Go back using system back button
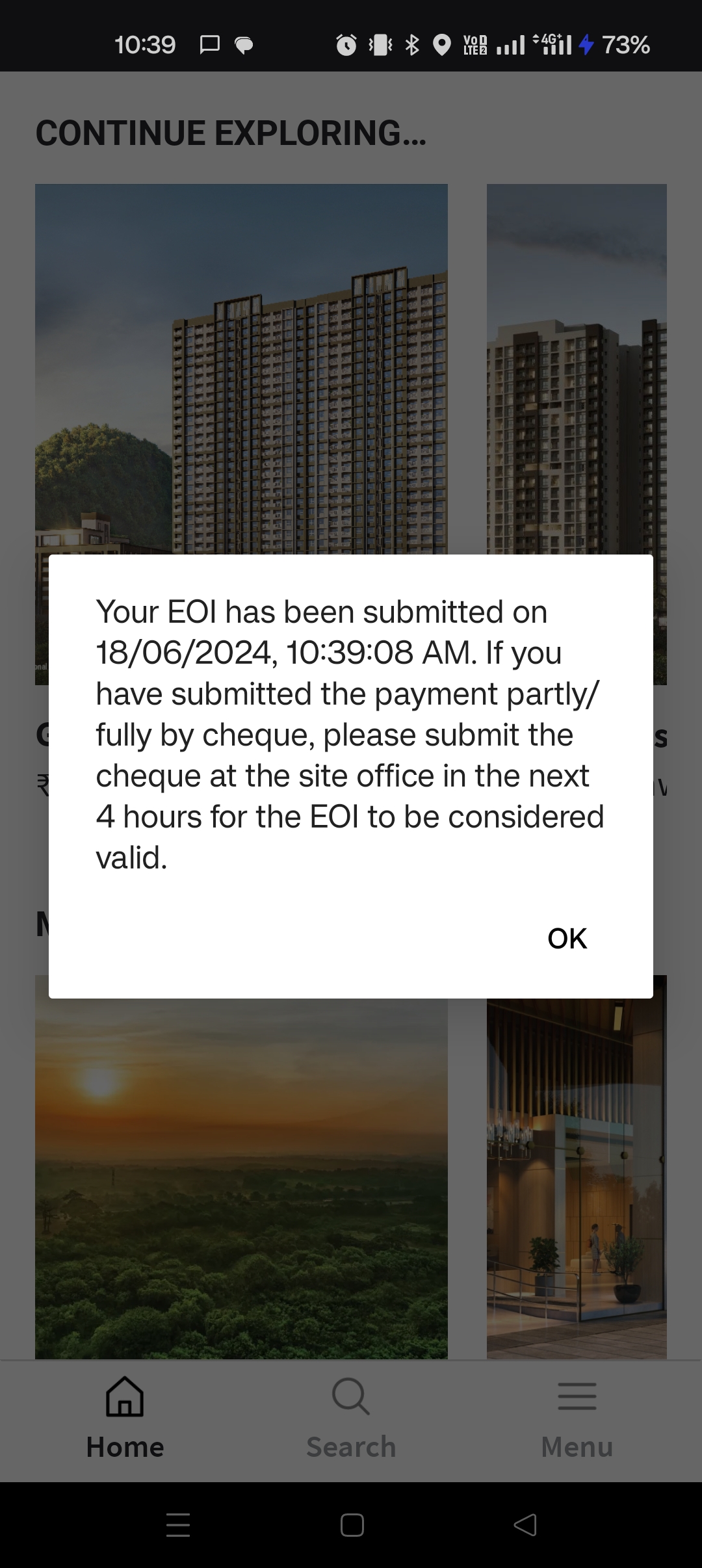 (525, 1524)
